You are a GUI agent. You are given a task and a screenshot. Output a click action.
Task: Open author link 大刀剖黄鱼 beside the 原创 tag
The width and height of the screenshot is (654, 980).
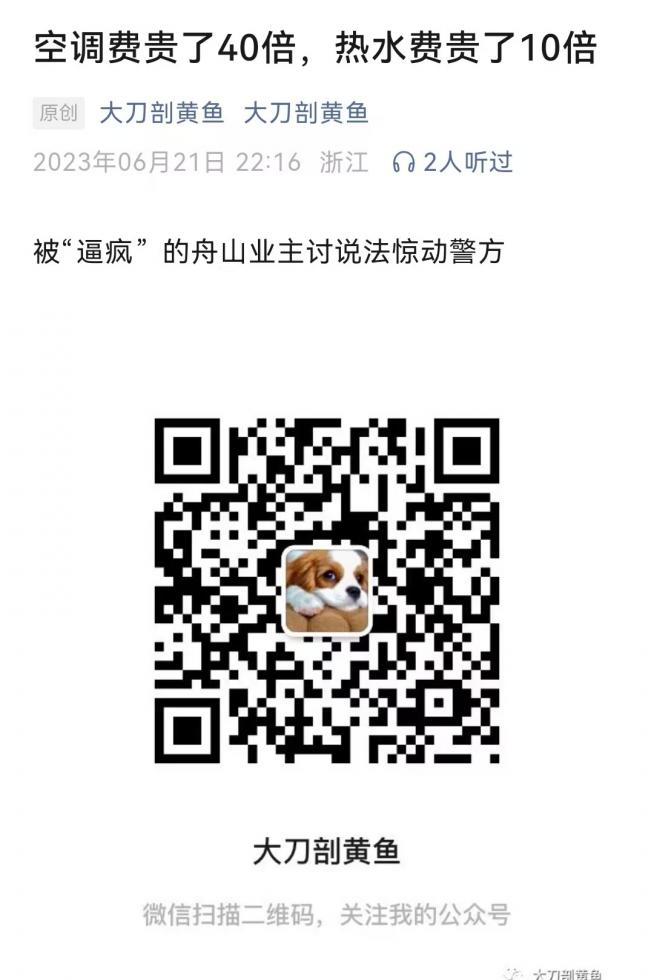161,112
